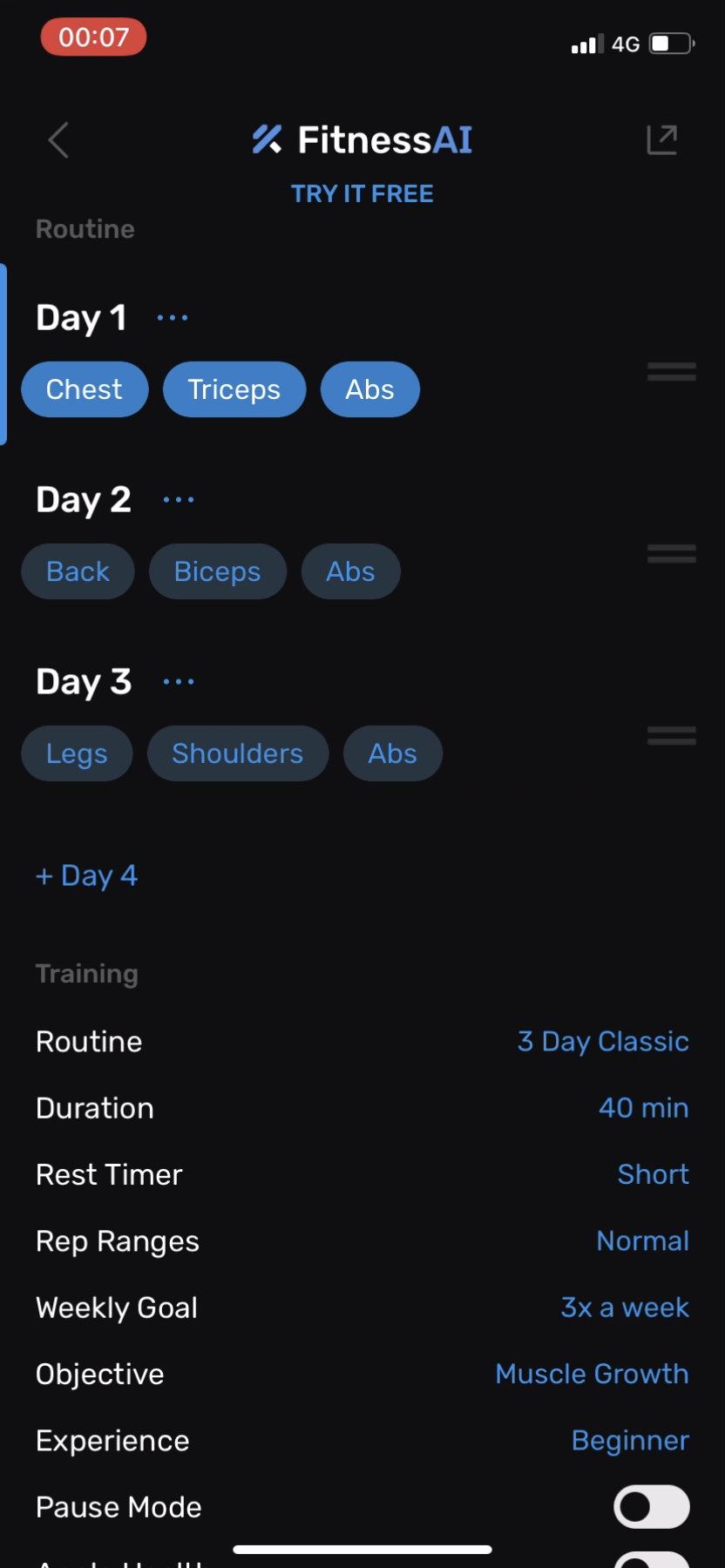This screenshot has width=725, height=1568.
Task: Open the Routine setting showing 3 Day Classic
Action: click(x=603, y=1041)
